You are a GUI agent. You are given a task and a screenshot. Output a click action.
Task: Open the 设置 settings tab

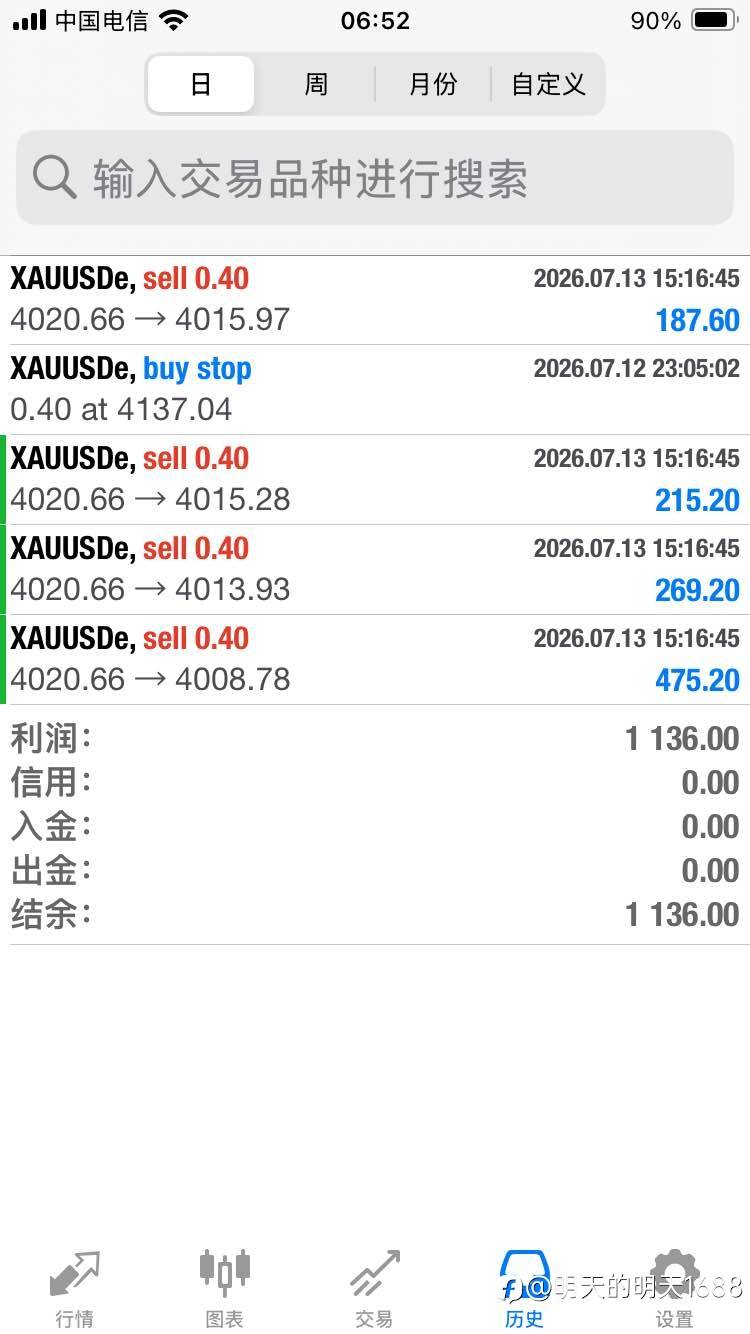675,1288
